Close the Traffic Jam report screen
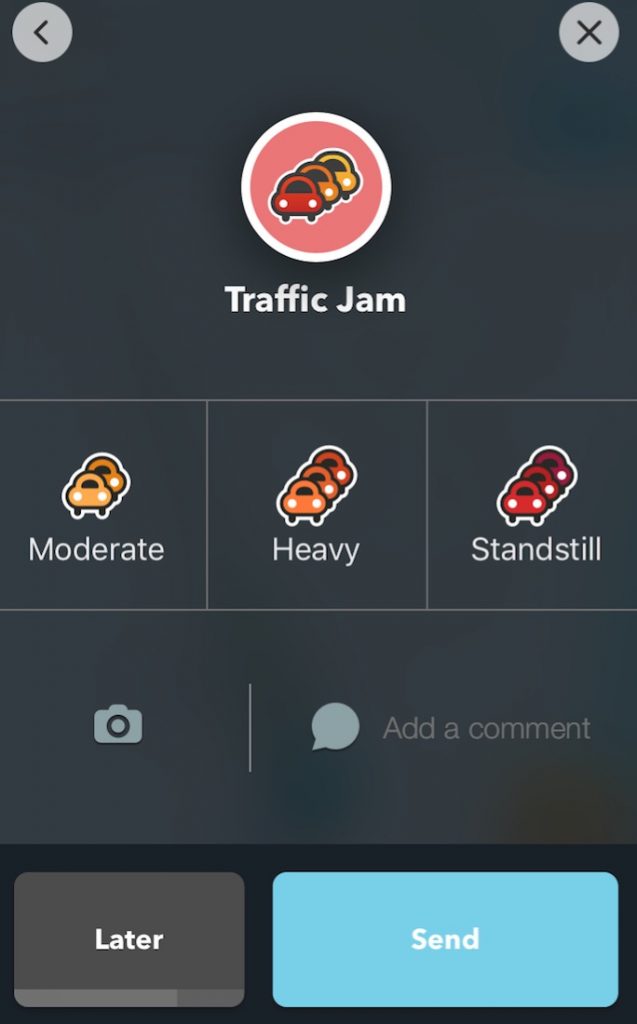 (589, 32)
